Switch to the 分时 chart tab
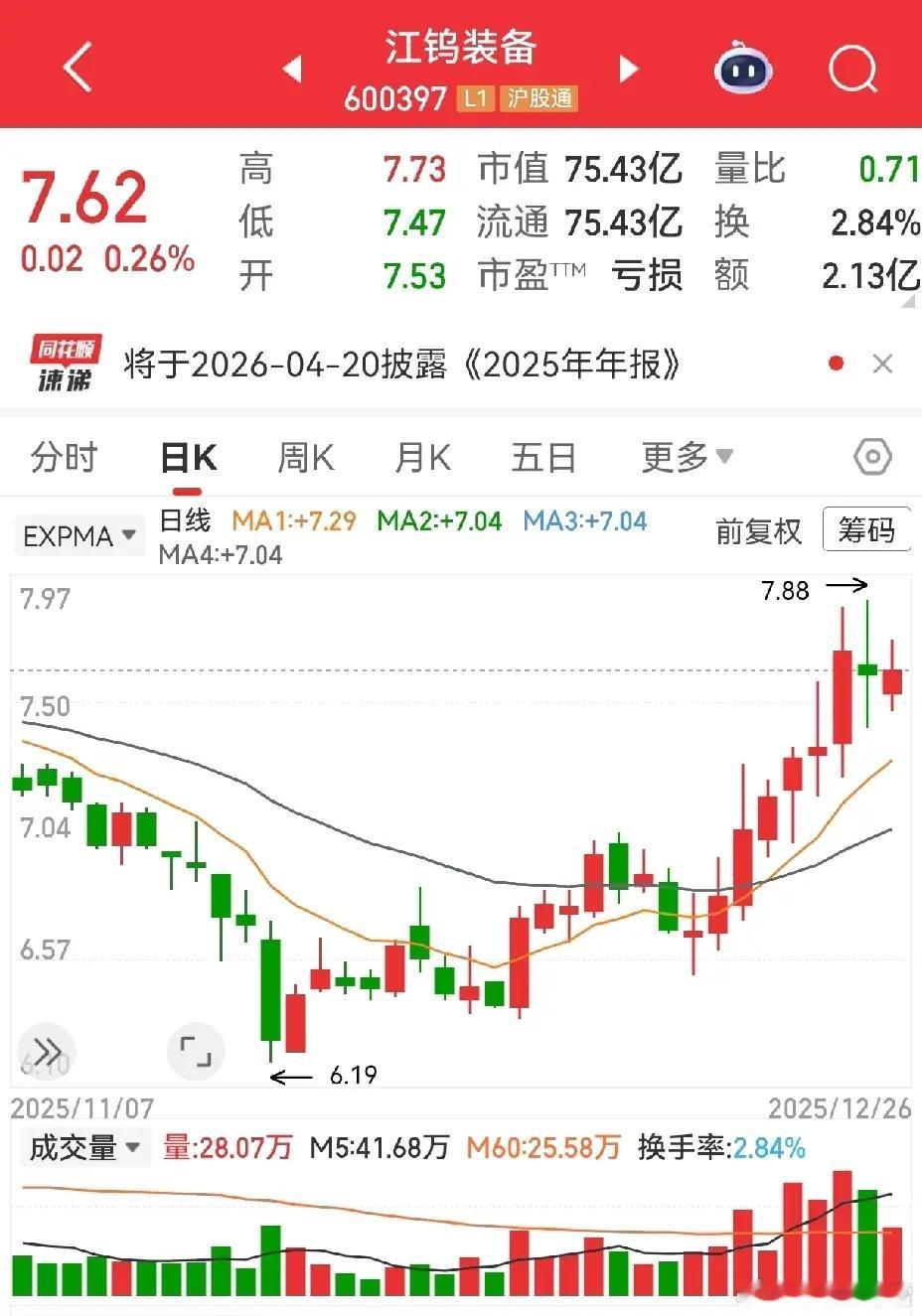Viewport: 922px width, 1316px height. [x=65, y=458]
